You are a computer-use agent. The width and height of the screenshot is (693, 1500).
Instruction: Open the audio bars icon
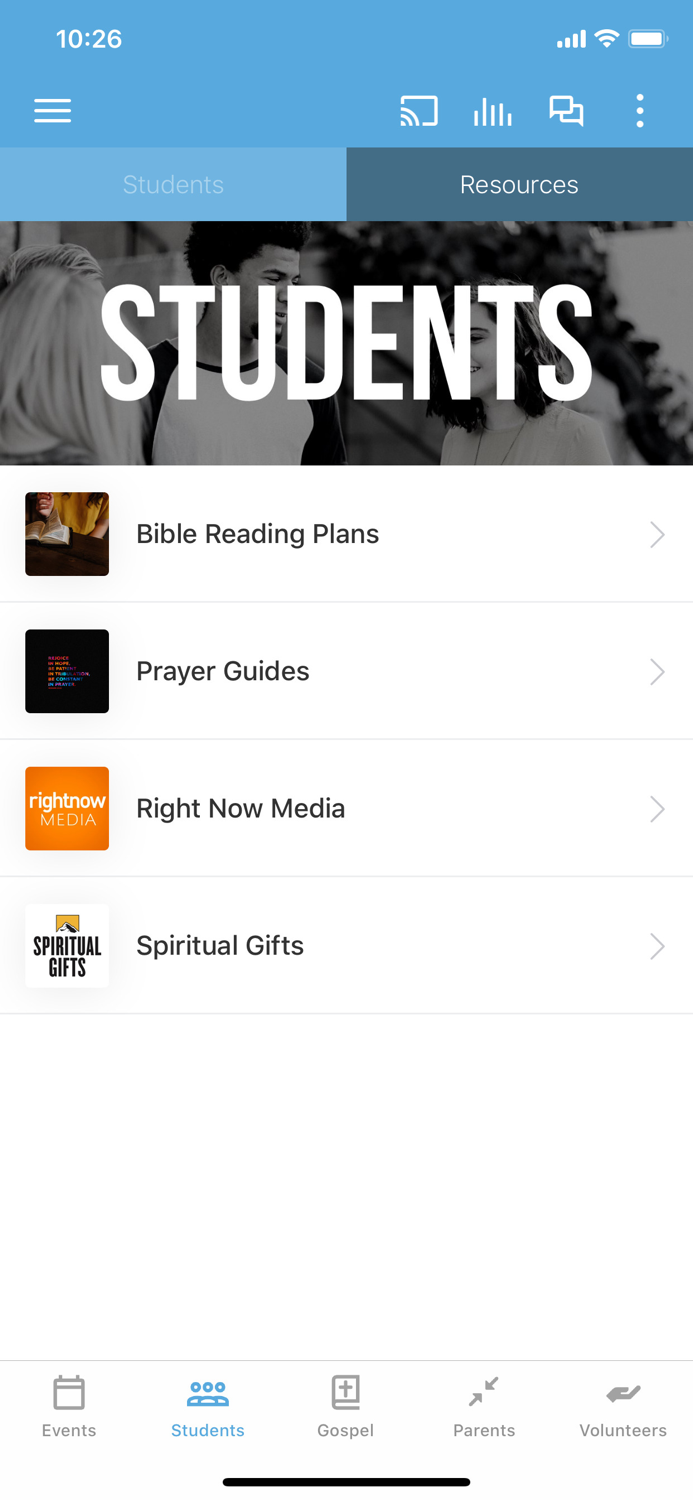492,111
